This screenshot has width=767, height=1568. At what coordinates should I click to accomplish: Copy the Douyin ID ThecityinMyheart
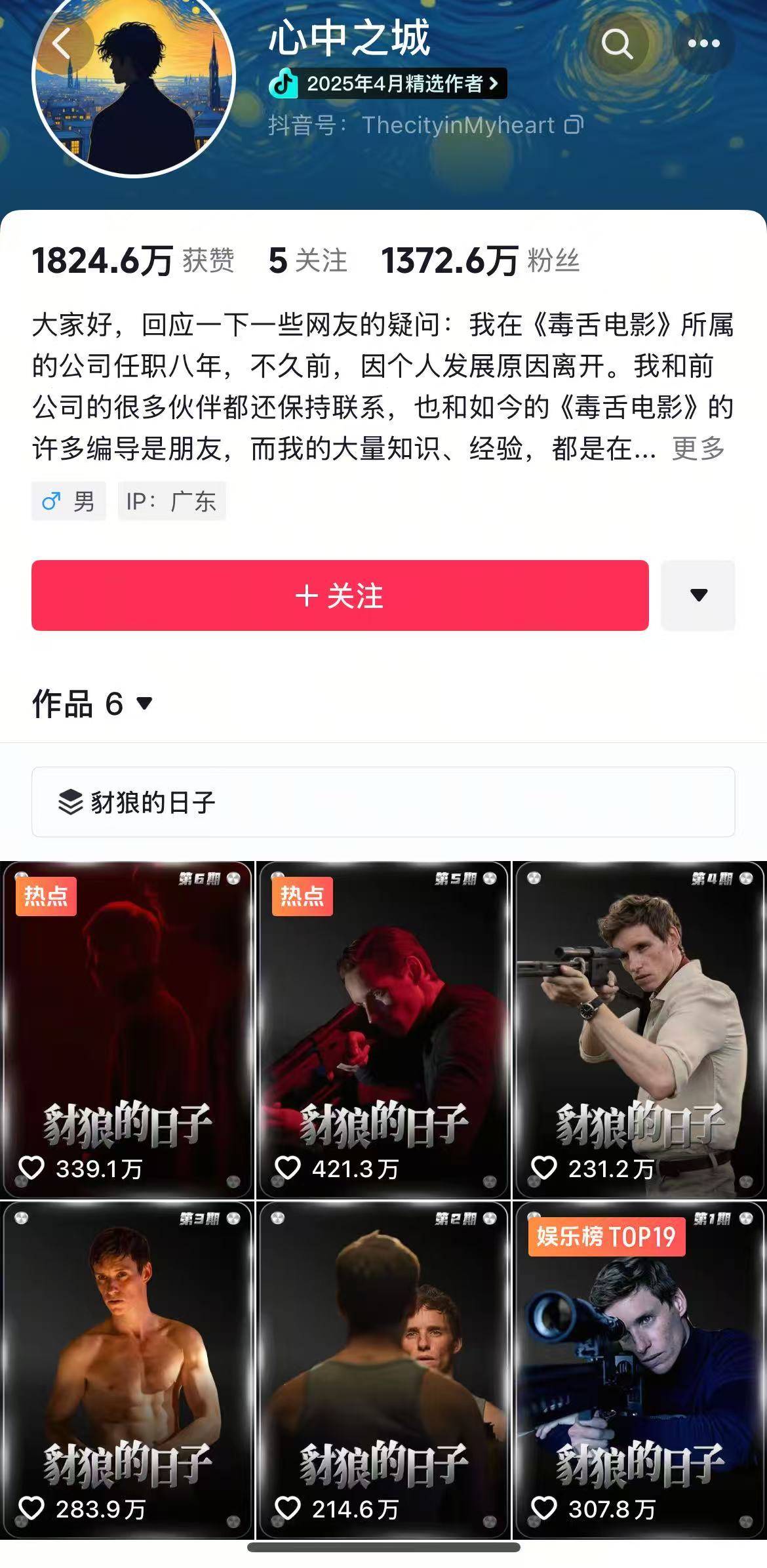coord(574,125)
